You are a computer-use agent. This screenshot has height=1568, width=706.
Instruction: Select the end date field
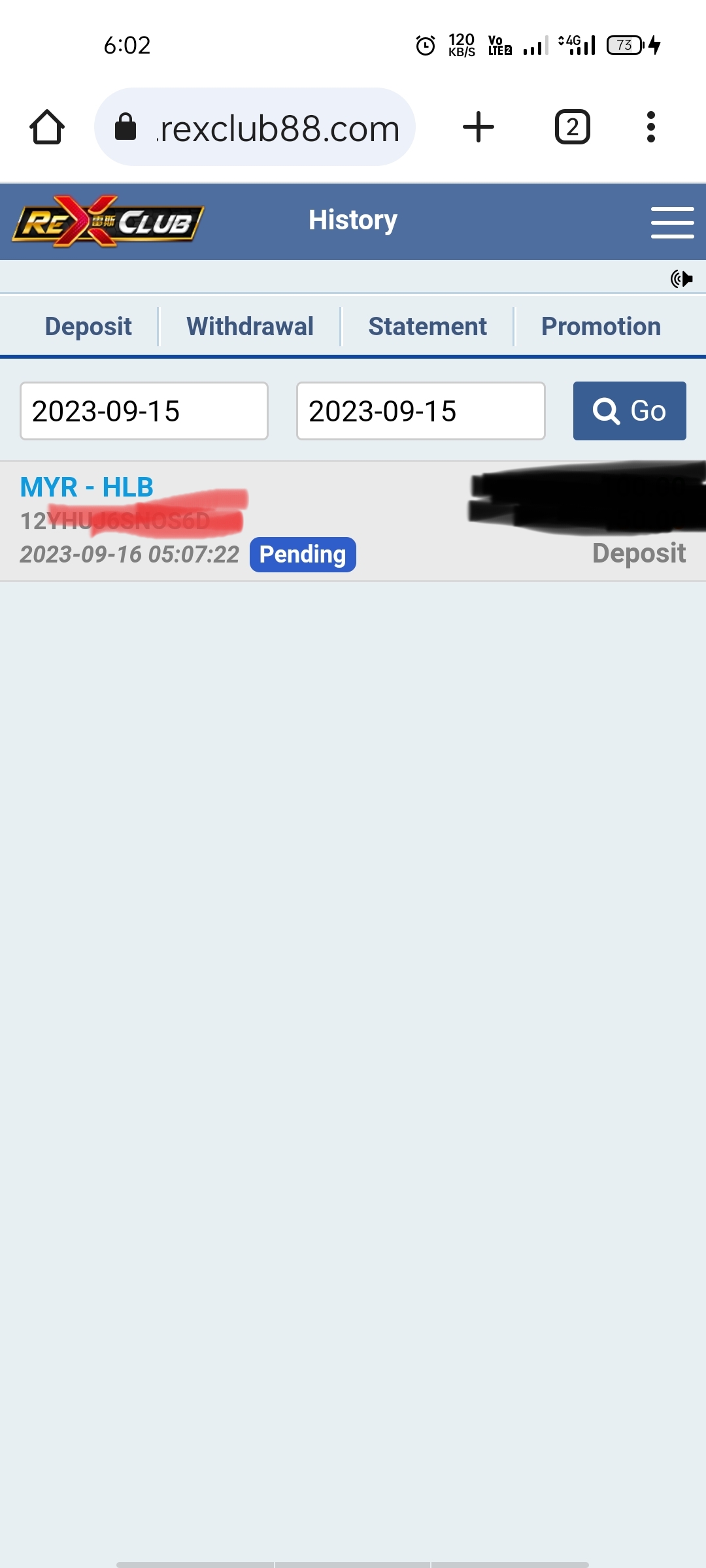point(420,411)
